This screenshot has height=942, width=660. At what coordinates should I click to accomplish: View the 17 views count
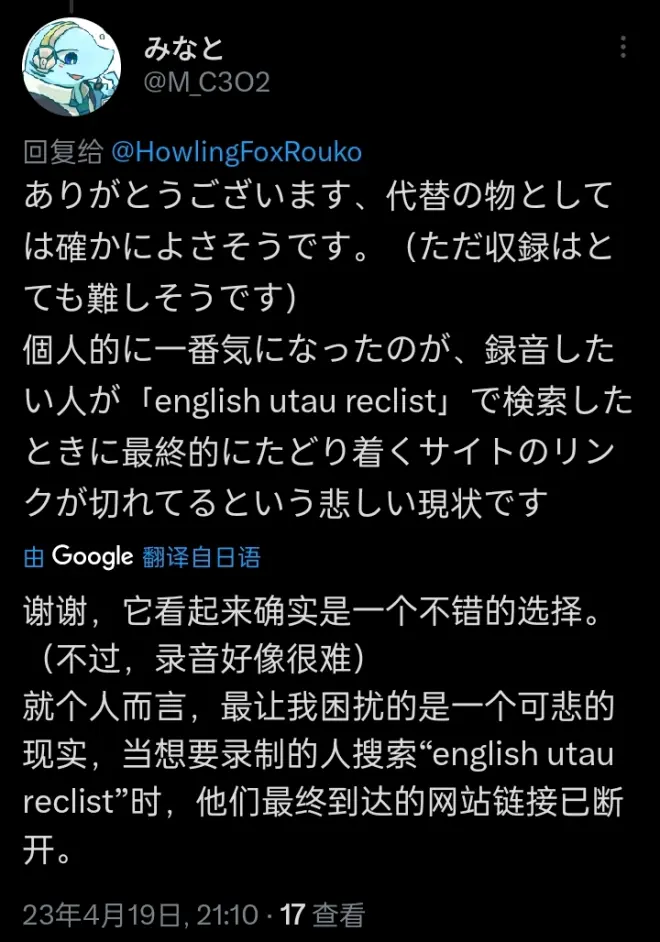click(322, 914)
